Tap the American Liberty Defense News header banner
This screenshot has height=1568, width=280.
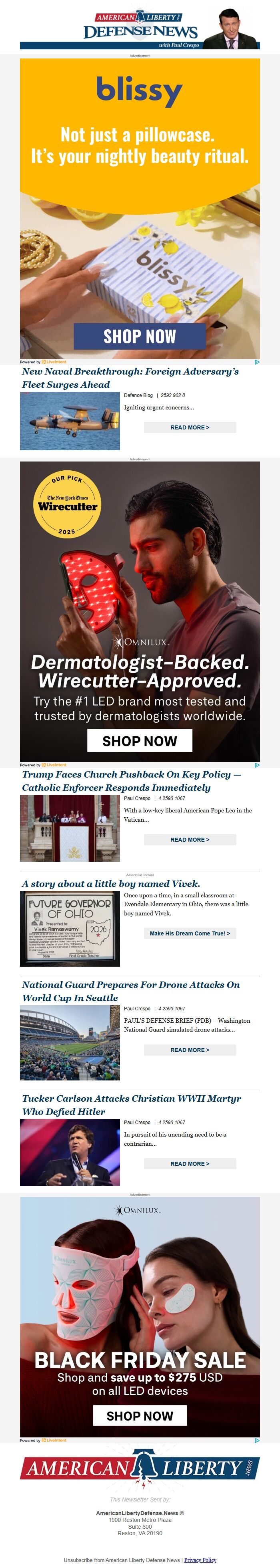click(140, 28)
